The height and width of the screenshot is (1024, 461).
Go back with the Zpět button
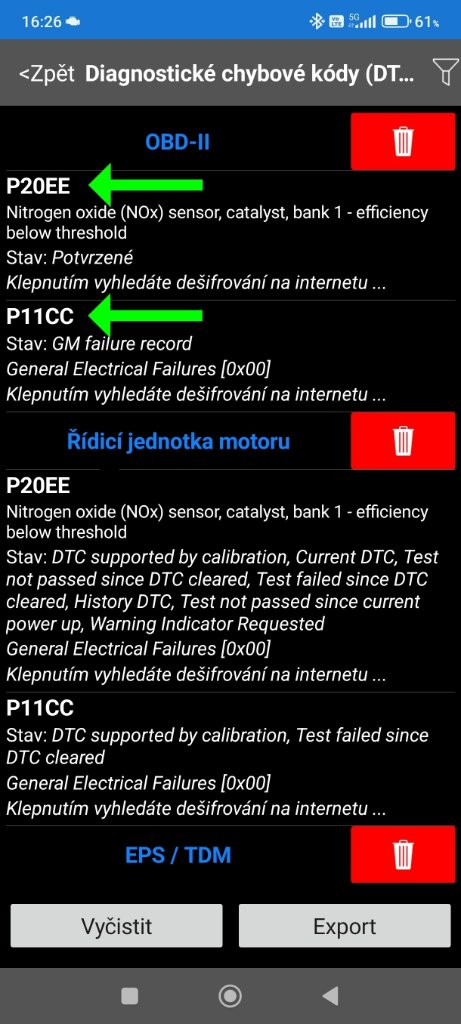click(46, 74)
